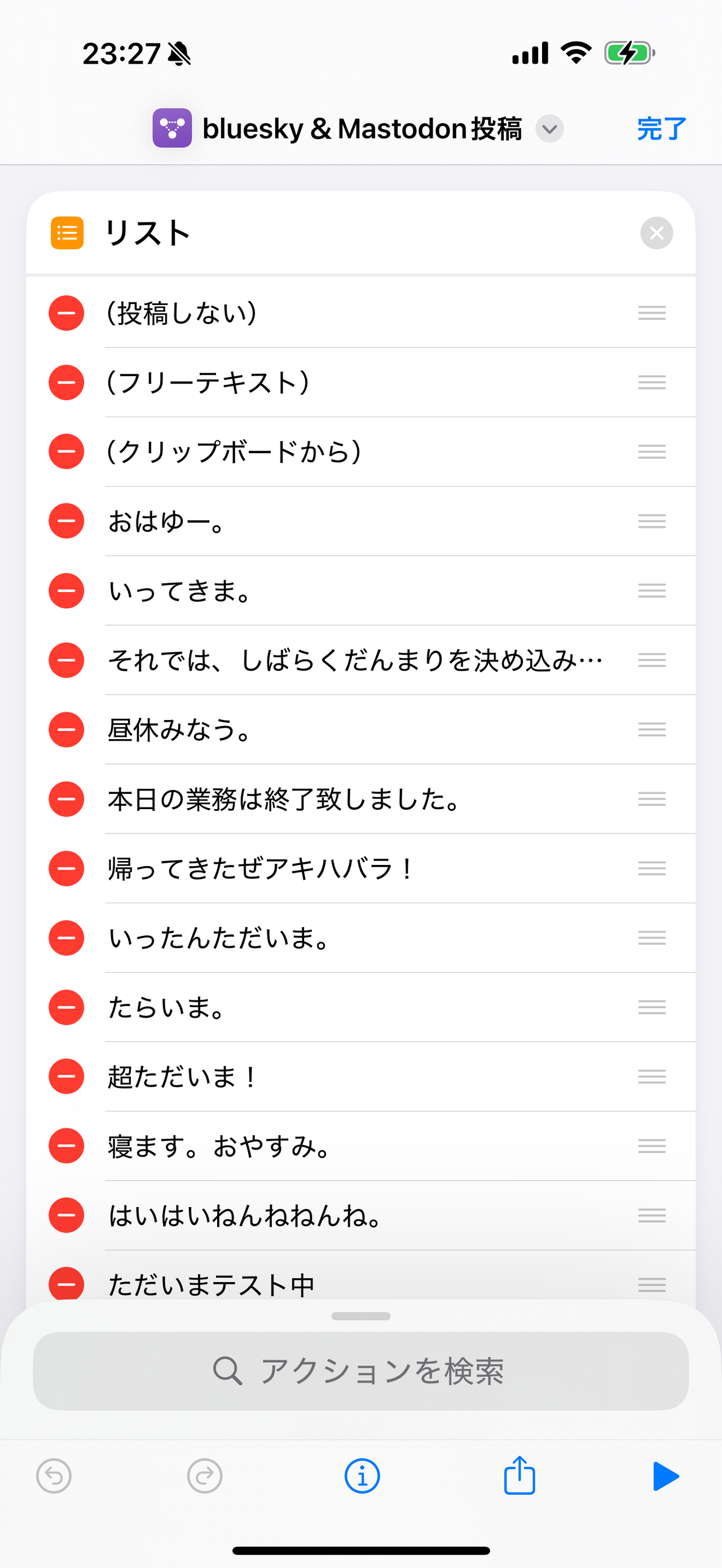Open shortcut details via the info icon
Screen dimensions: 722x1568
pyautogui.click(x=361, y=1476)
